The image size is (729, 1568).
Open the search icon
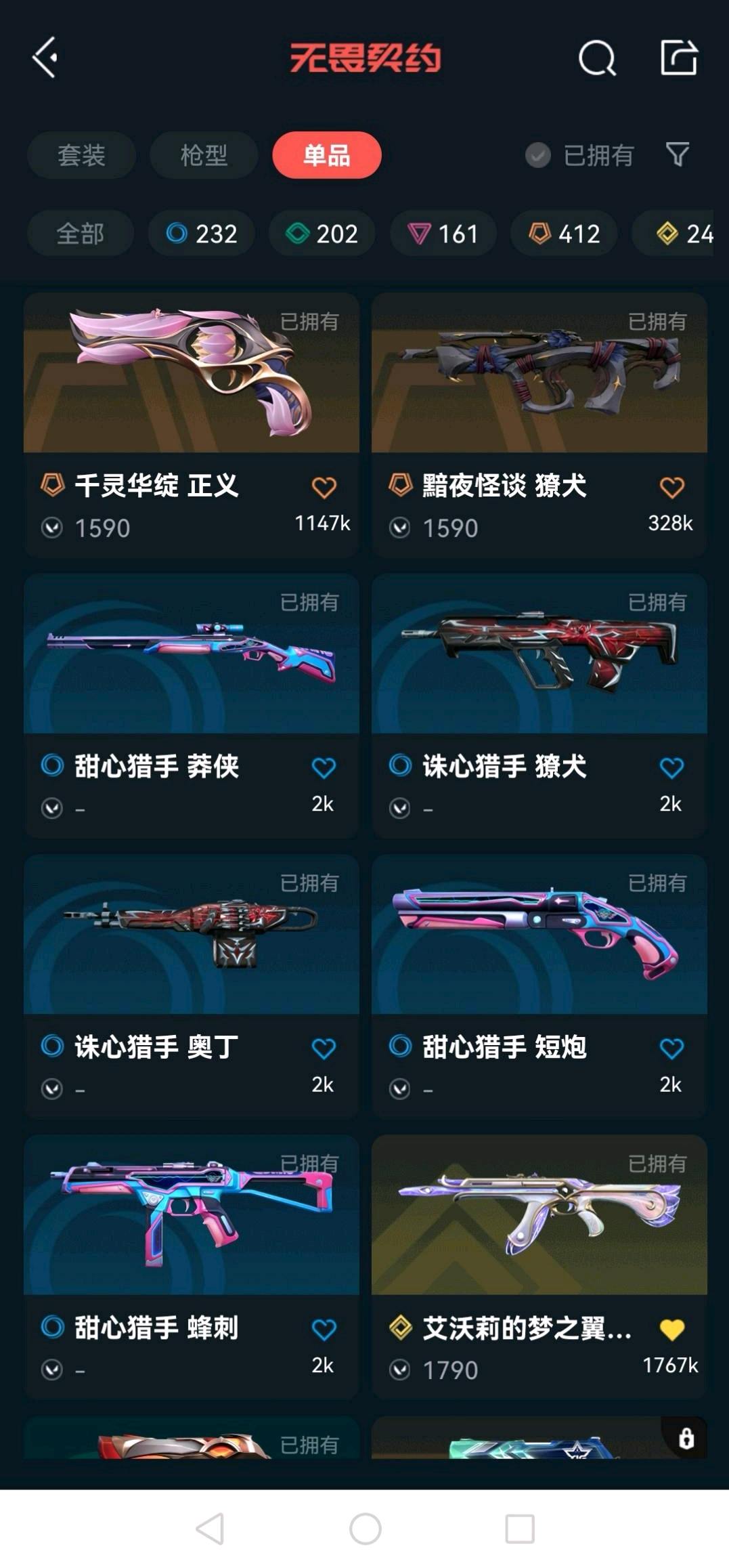click(x=597, y=58)
